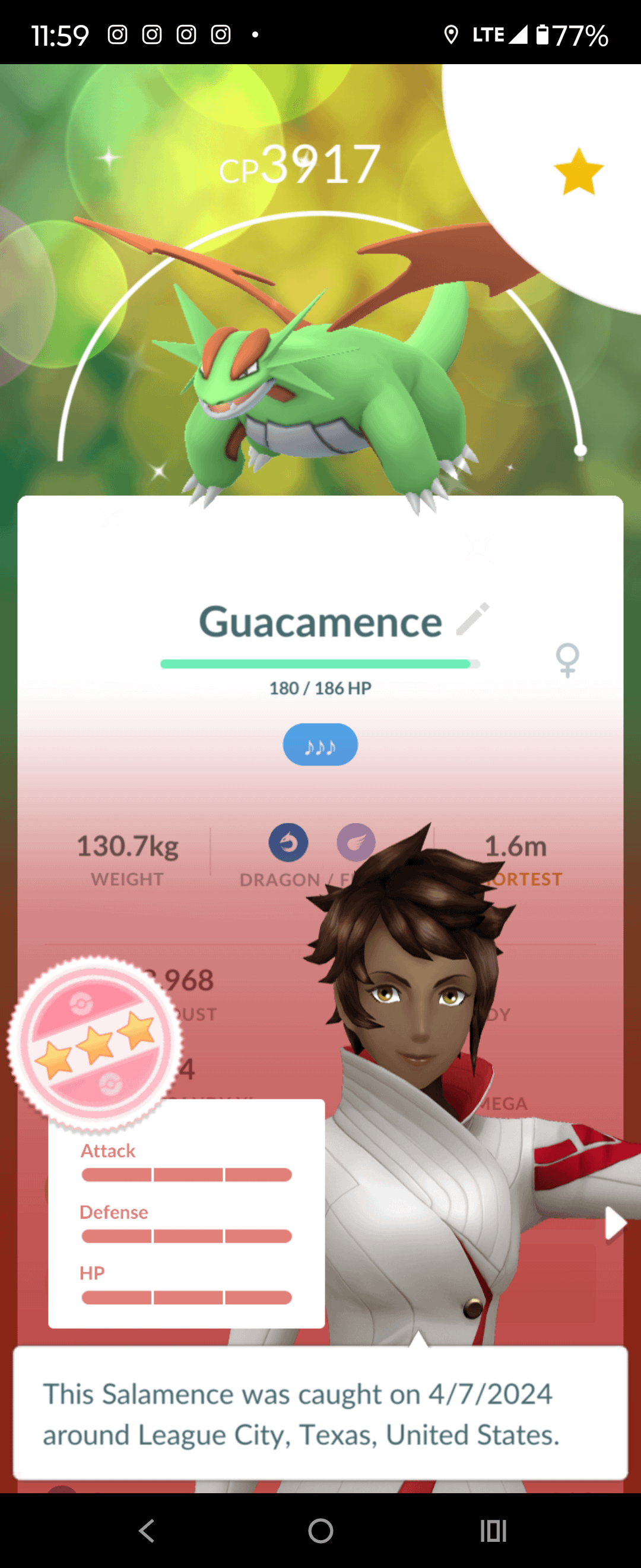Edit the nickname Guacamence with the pencil

click(472, 619)
